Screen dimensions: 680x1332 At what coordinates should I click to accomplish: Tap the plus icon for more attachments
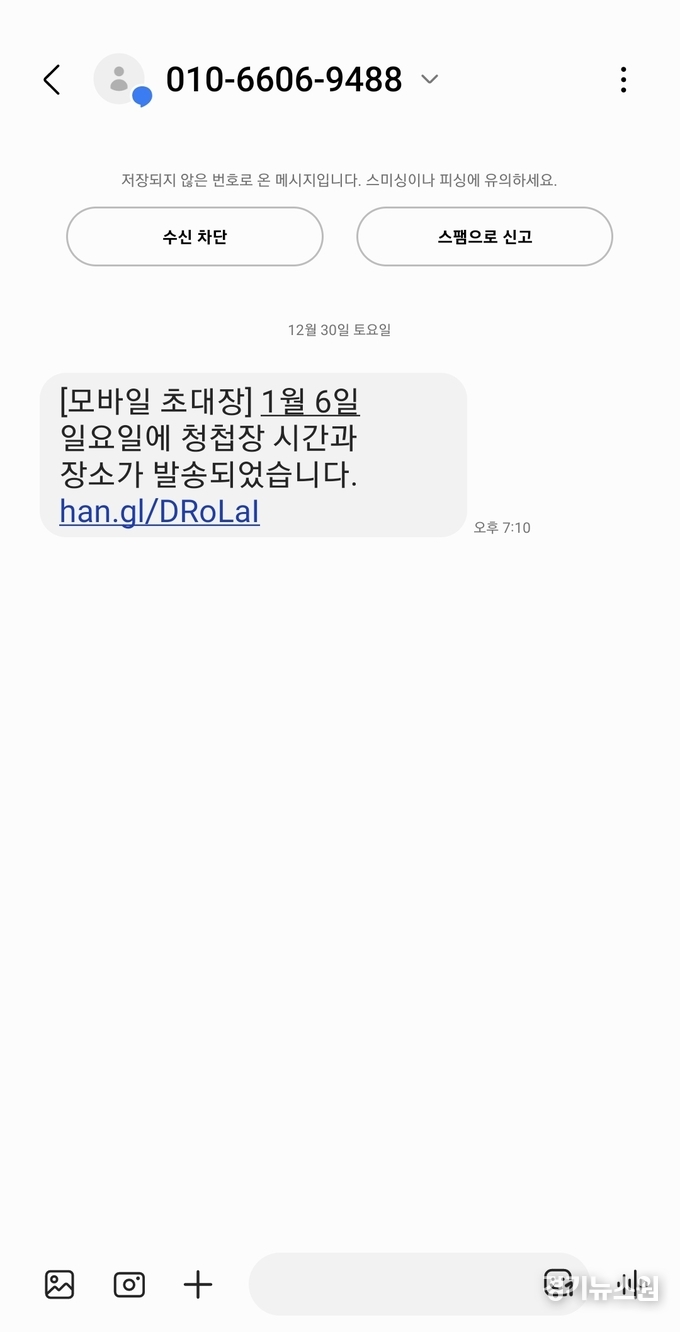(x=198, y=1284)
